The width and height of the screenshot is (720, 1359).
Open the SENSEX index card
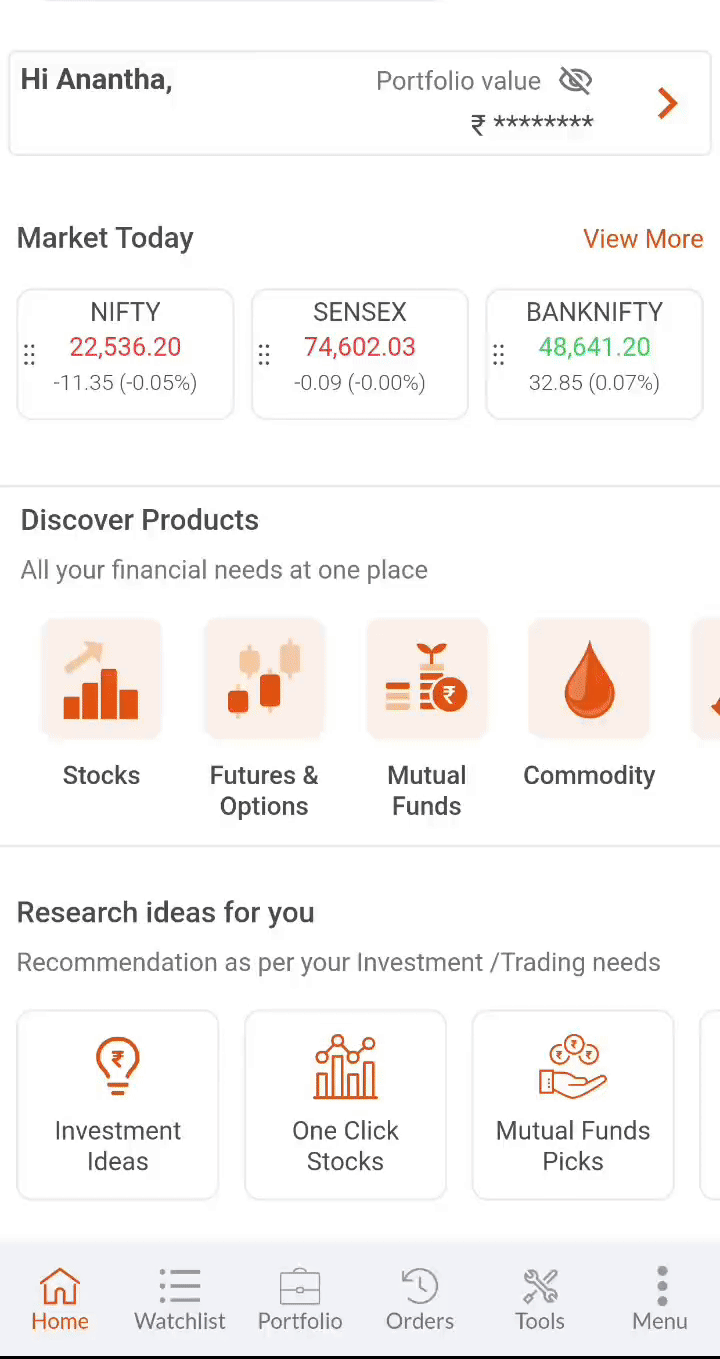click(x=359, y=353)
